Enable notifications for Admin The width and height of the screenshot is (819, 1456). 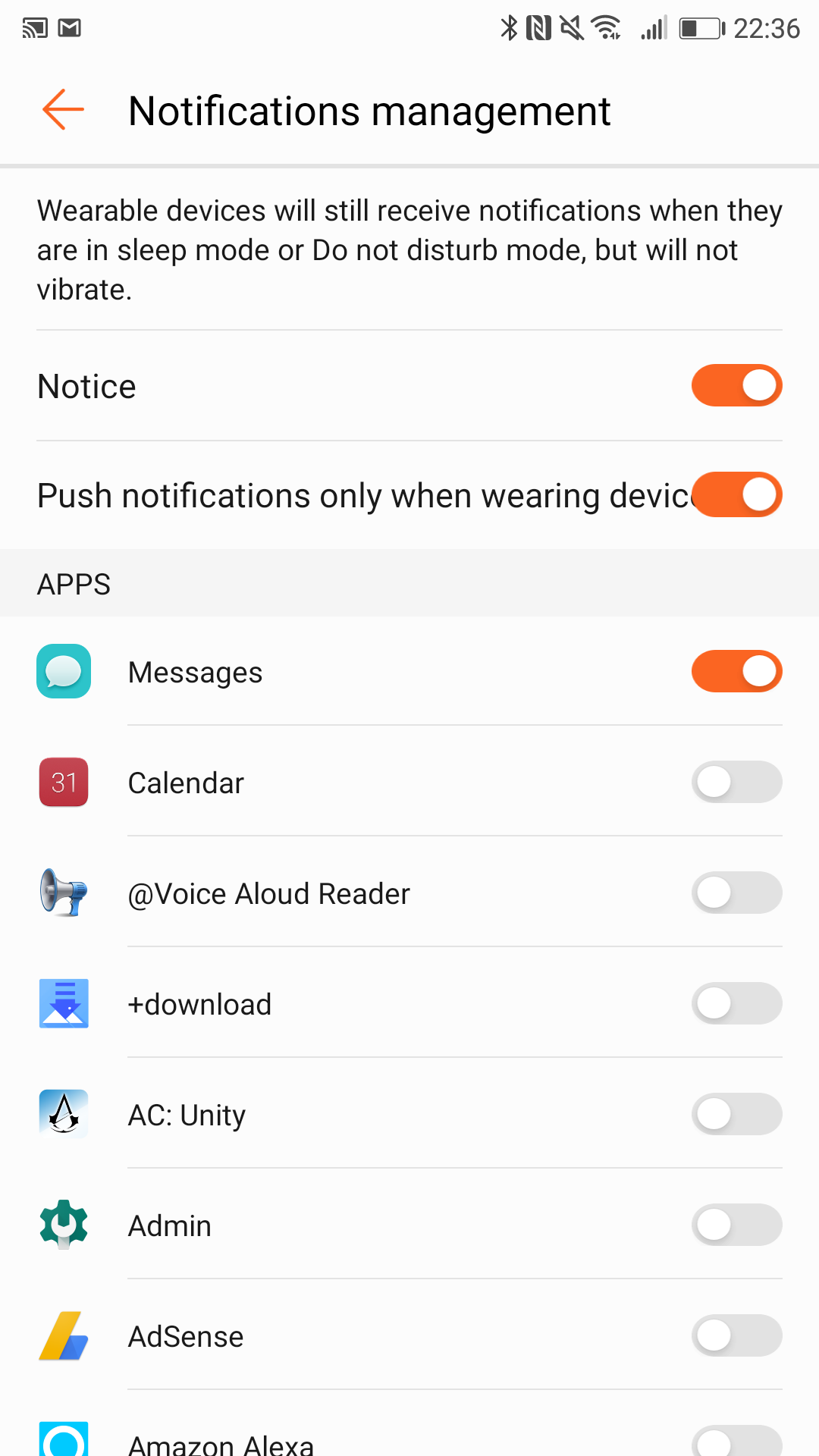pyautogui.click(x=736, y=1225)
